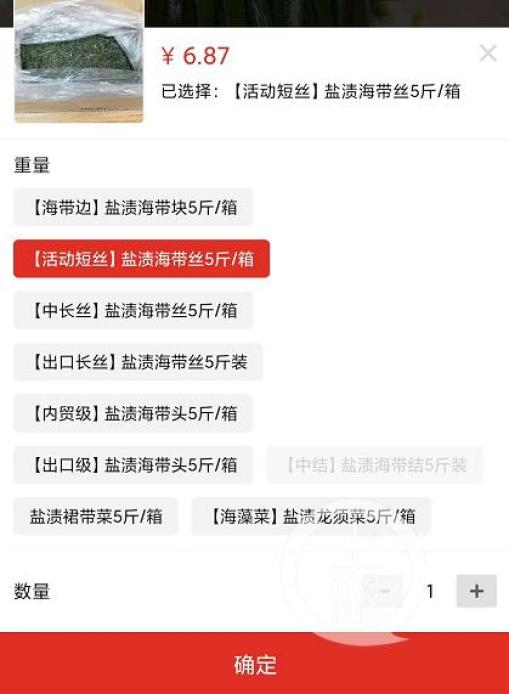Pick 【出口长丝】盐渍海带丝5斤装
This screenshot has height=694, width=509.
[138, 362]
